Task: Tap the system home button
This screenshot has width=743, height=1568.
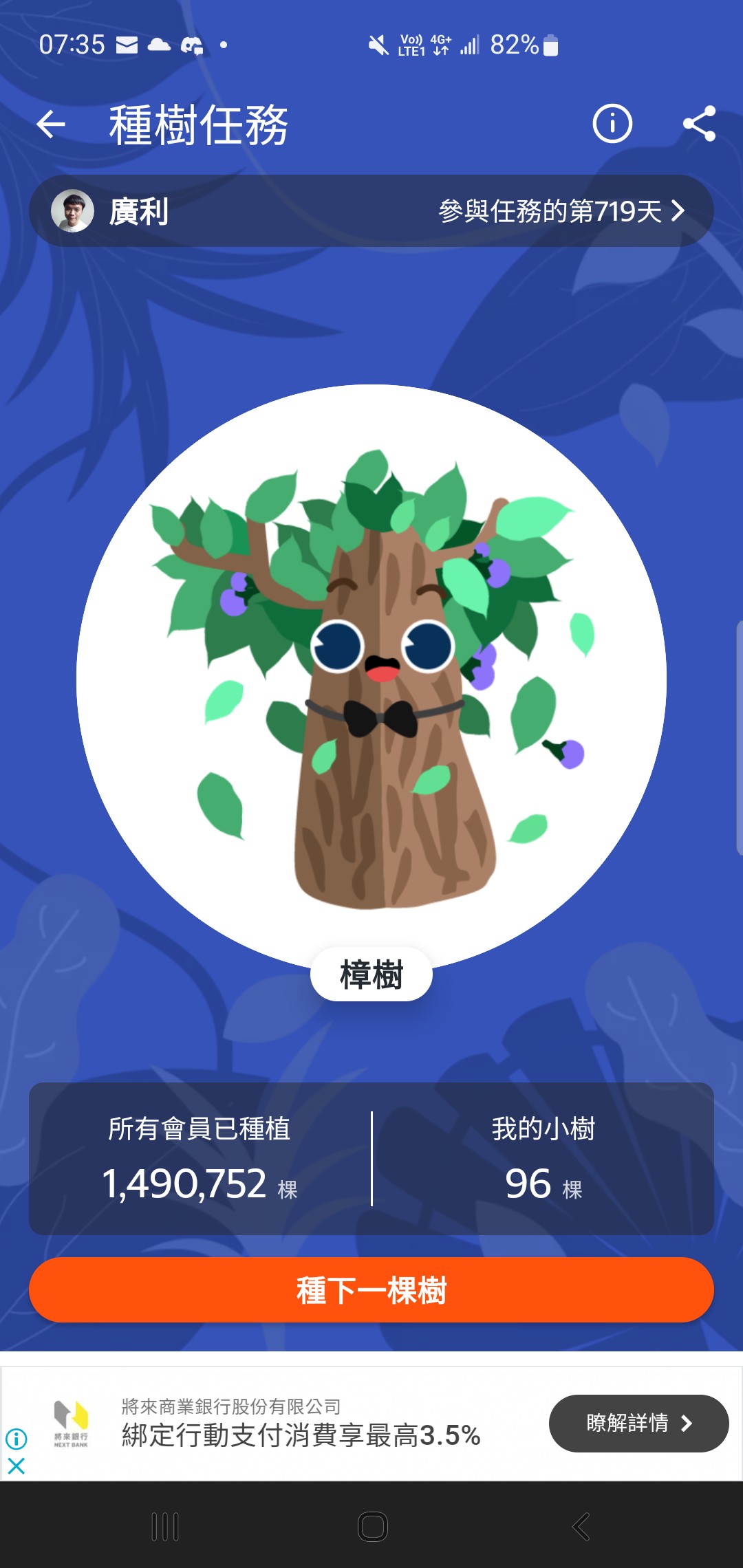Action: pyautogui.click(x=372, y=1527)
